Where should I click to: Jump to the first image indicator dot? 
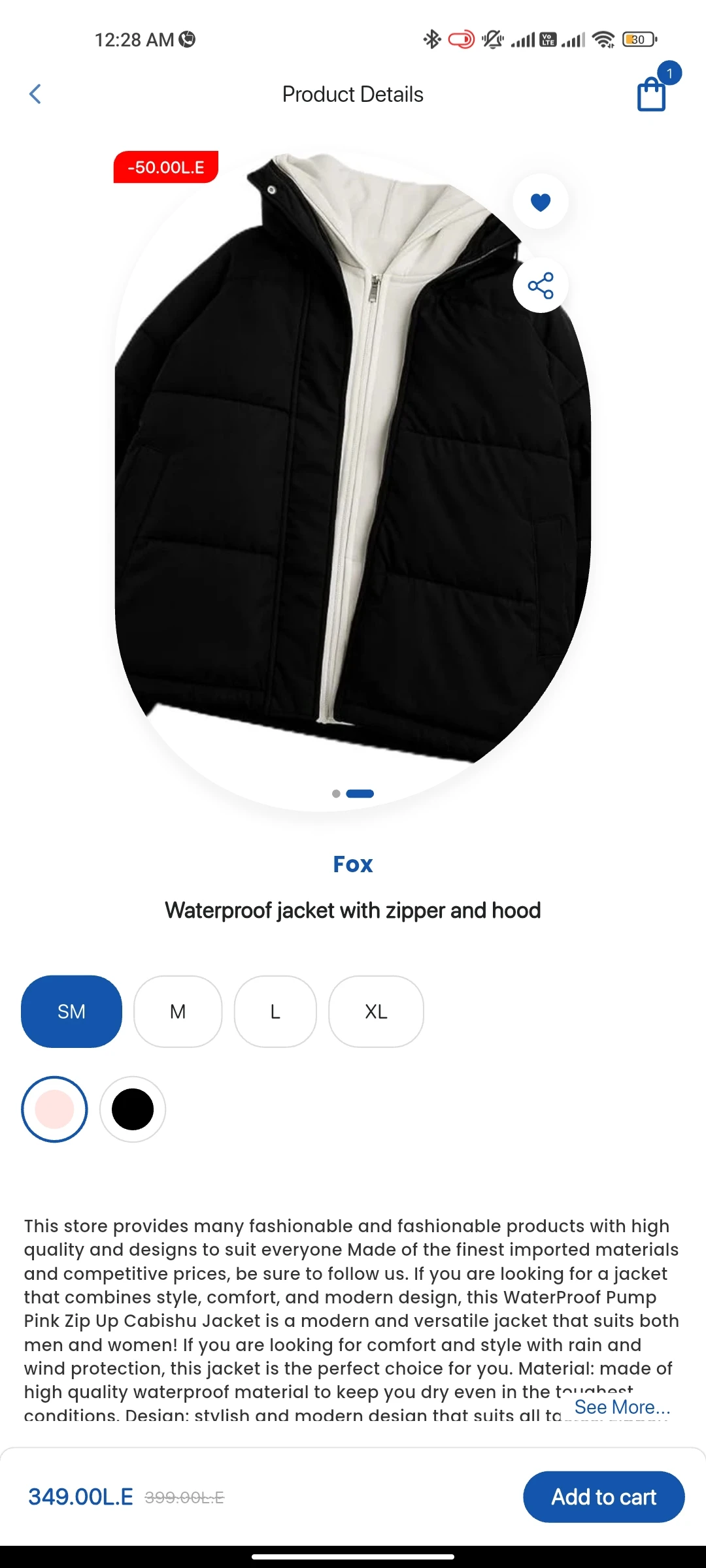point(336,794)
